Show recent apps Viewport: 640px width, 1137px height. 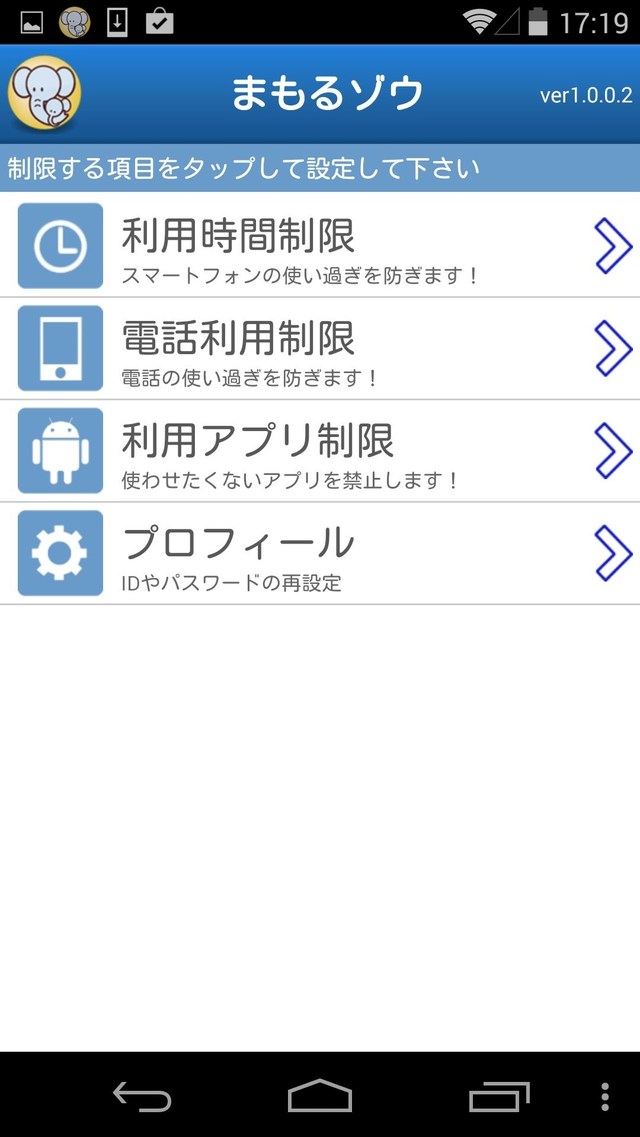[x=499, y=1097]
